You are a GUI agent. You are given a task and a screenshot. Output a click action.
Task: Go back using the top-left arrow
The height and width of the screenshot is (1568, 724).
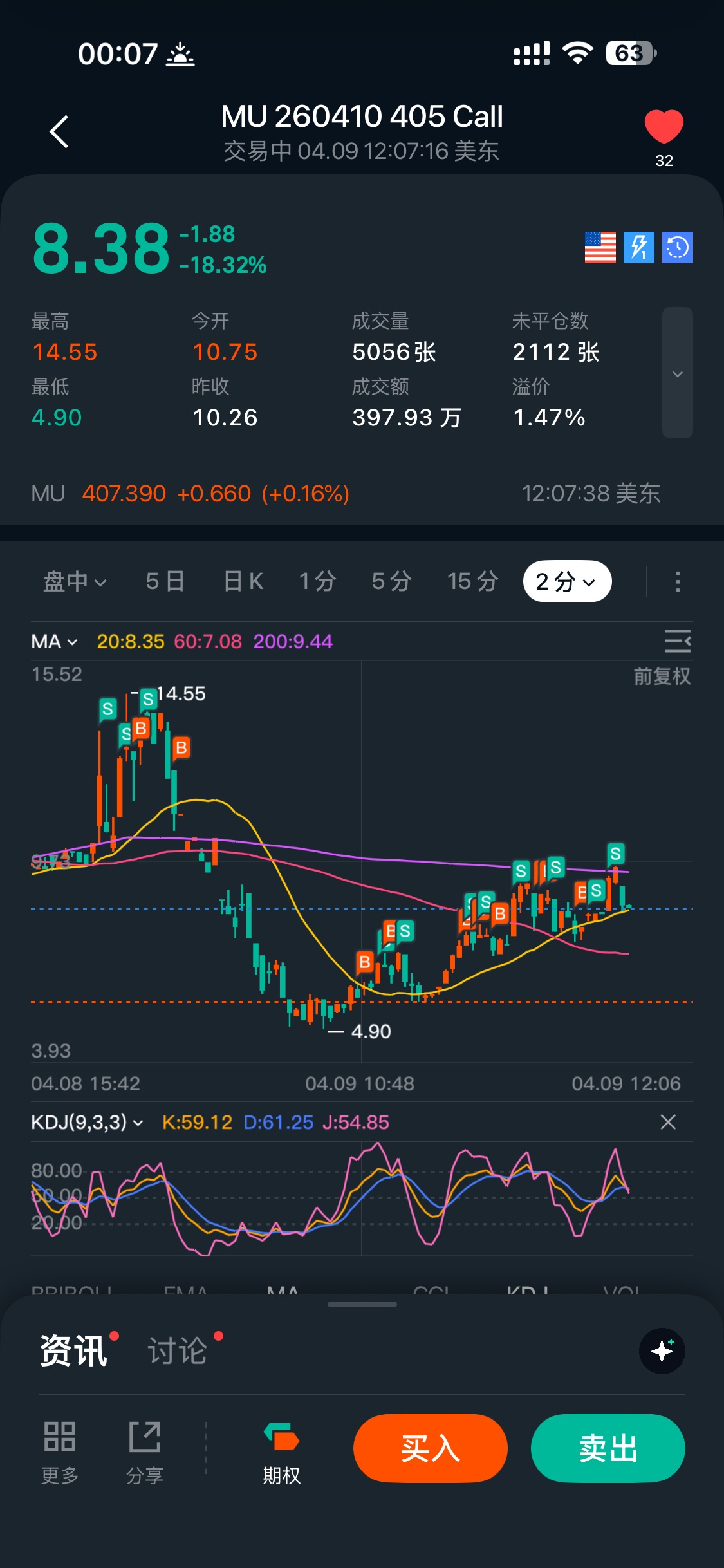click(x=59, y=132)
